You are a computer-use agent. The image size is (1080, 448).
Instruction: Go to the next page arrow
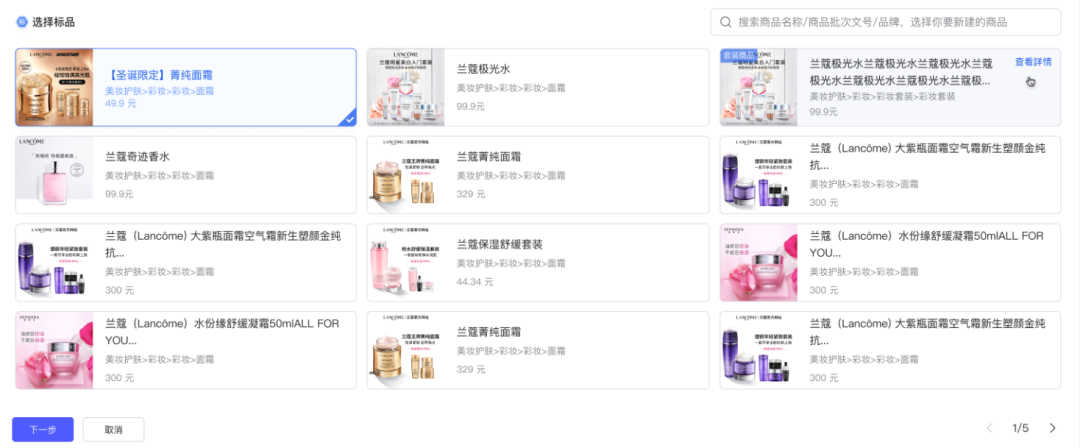1051,428
